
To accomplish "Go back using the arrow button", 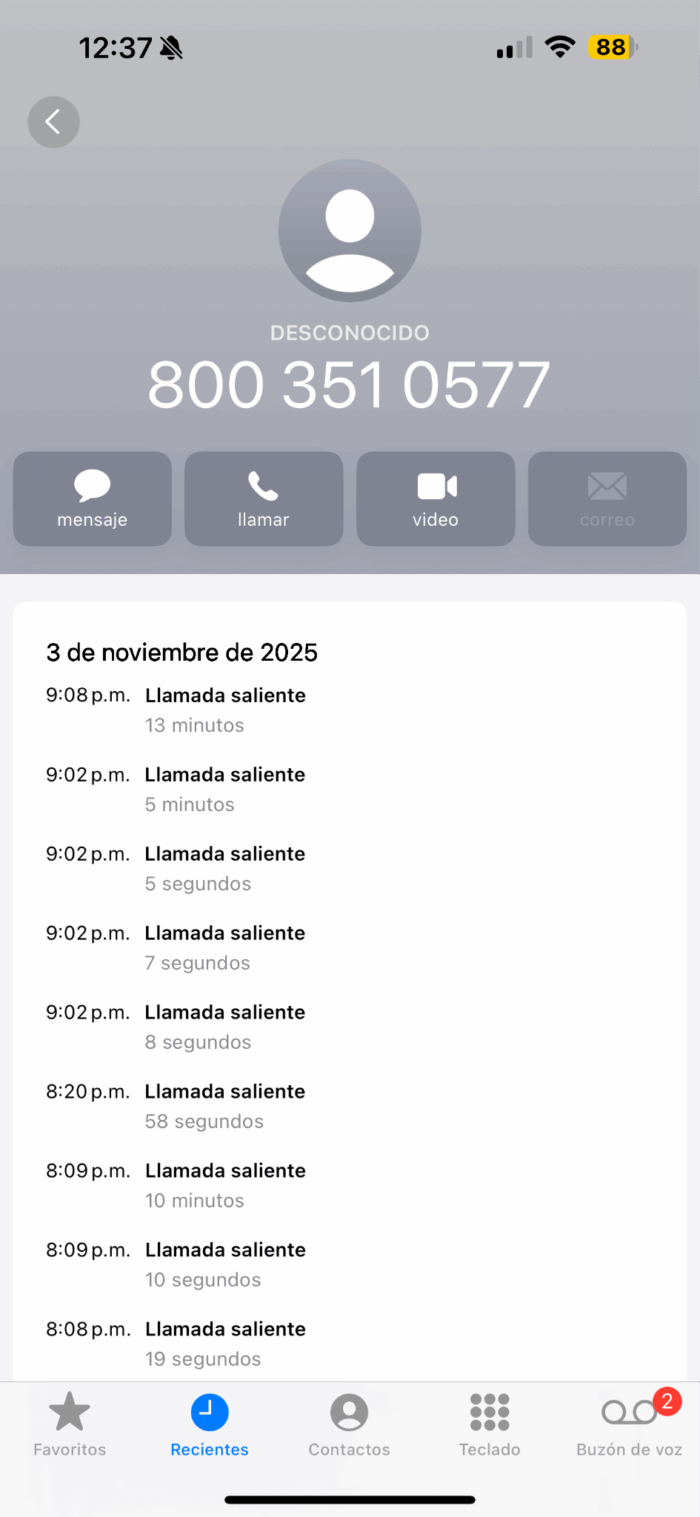I will (53, 122).
